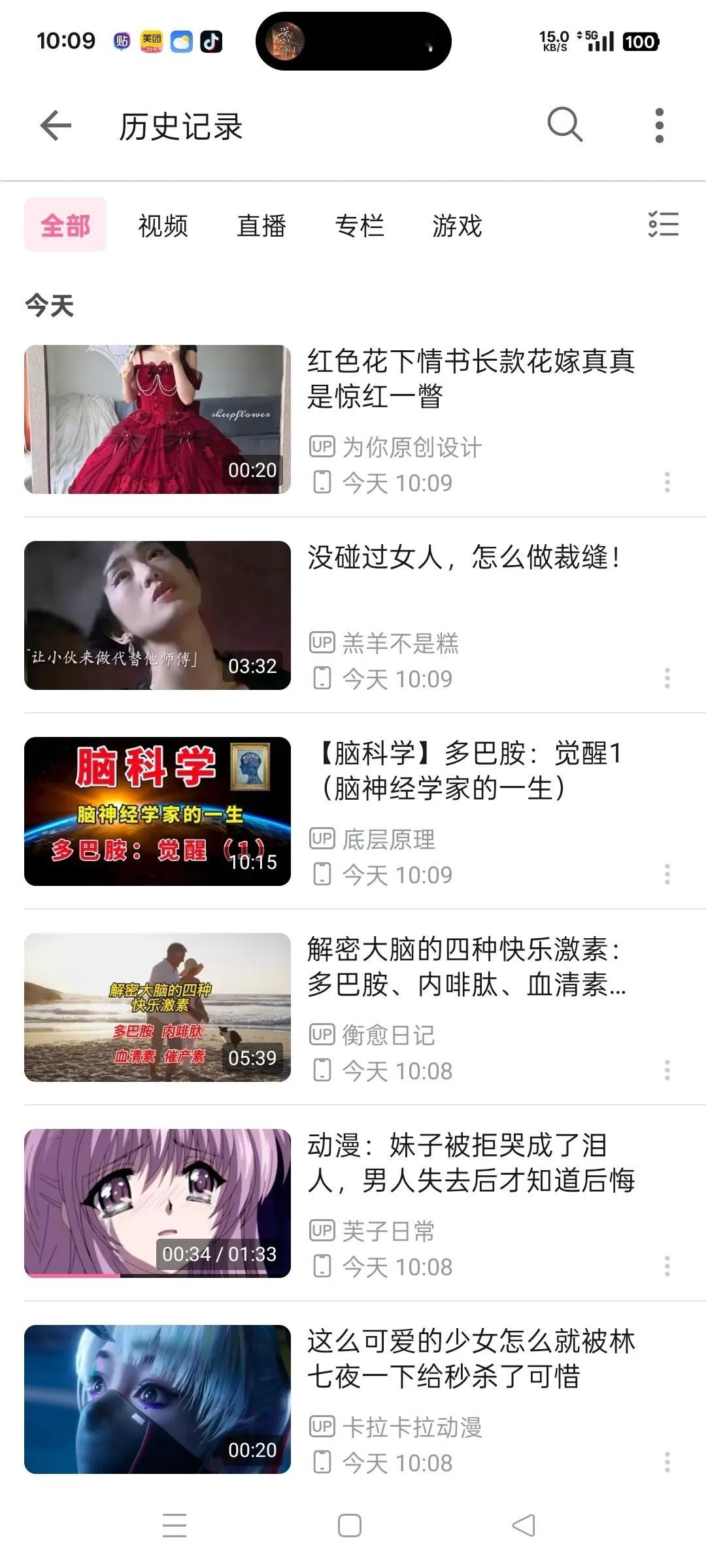
Task: Watch 解密大脑的四种快乐激素 video
Action: click(x=158, y=1007)
